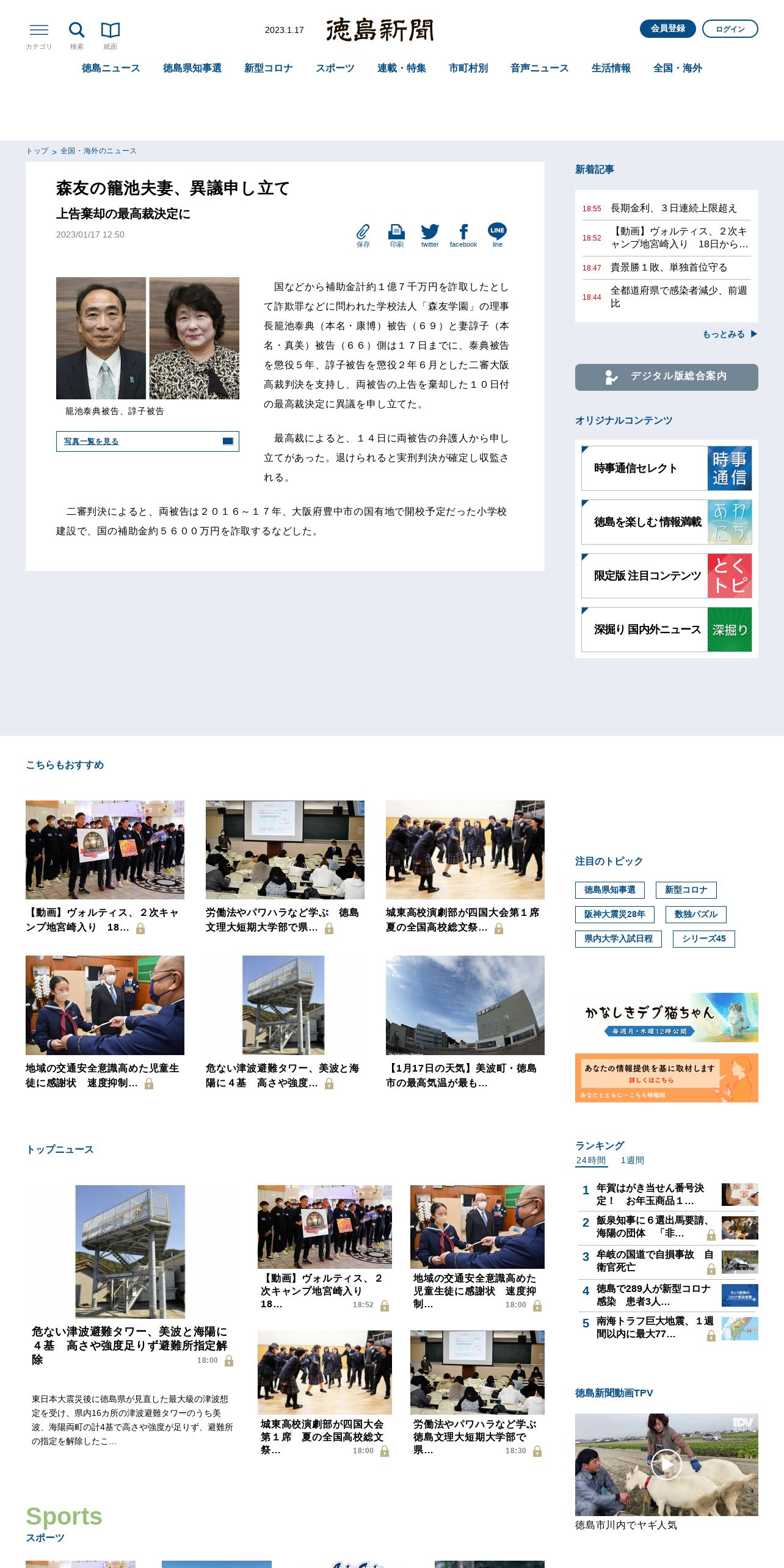Switch to the スポーツ nav item
Screen dimensions: 784x1568
pyautogui.click(x=335, y=68)
